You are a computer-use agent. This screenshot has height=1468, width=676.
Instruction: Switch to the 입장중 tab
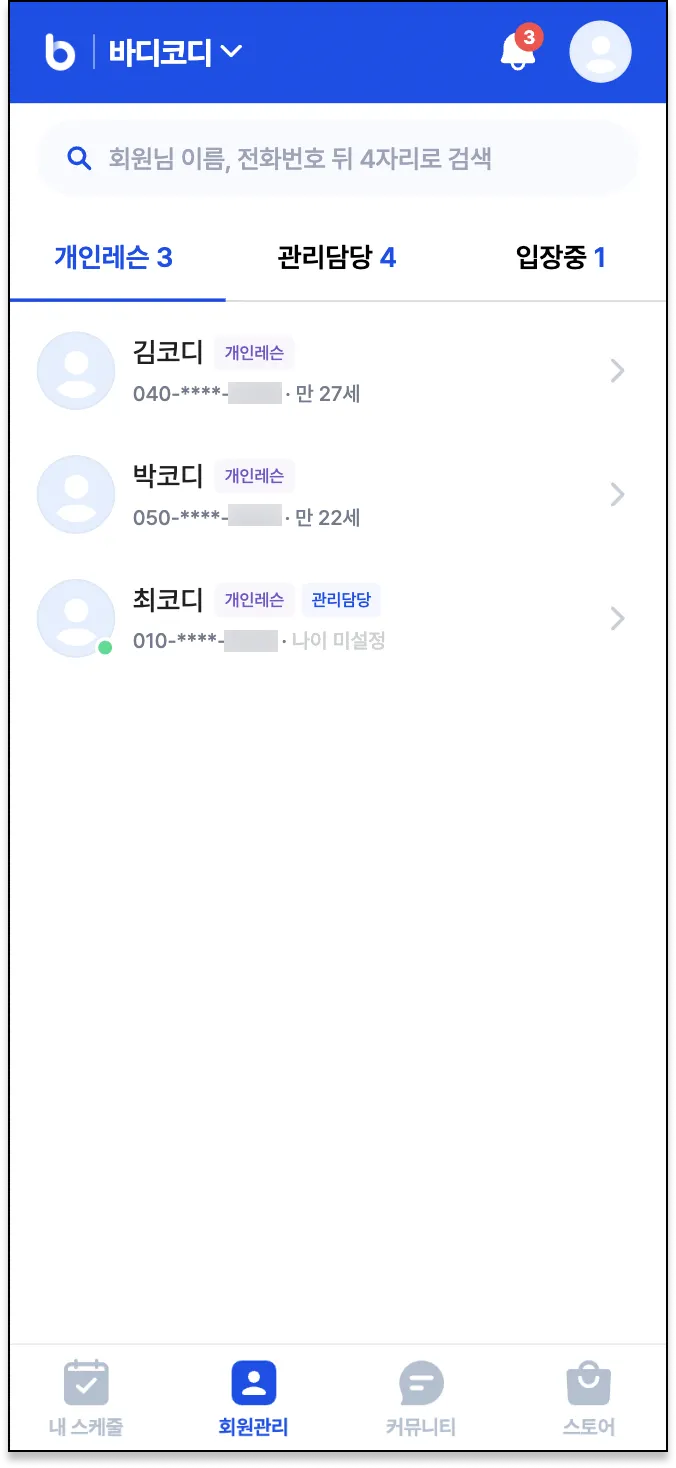(560, 258)
